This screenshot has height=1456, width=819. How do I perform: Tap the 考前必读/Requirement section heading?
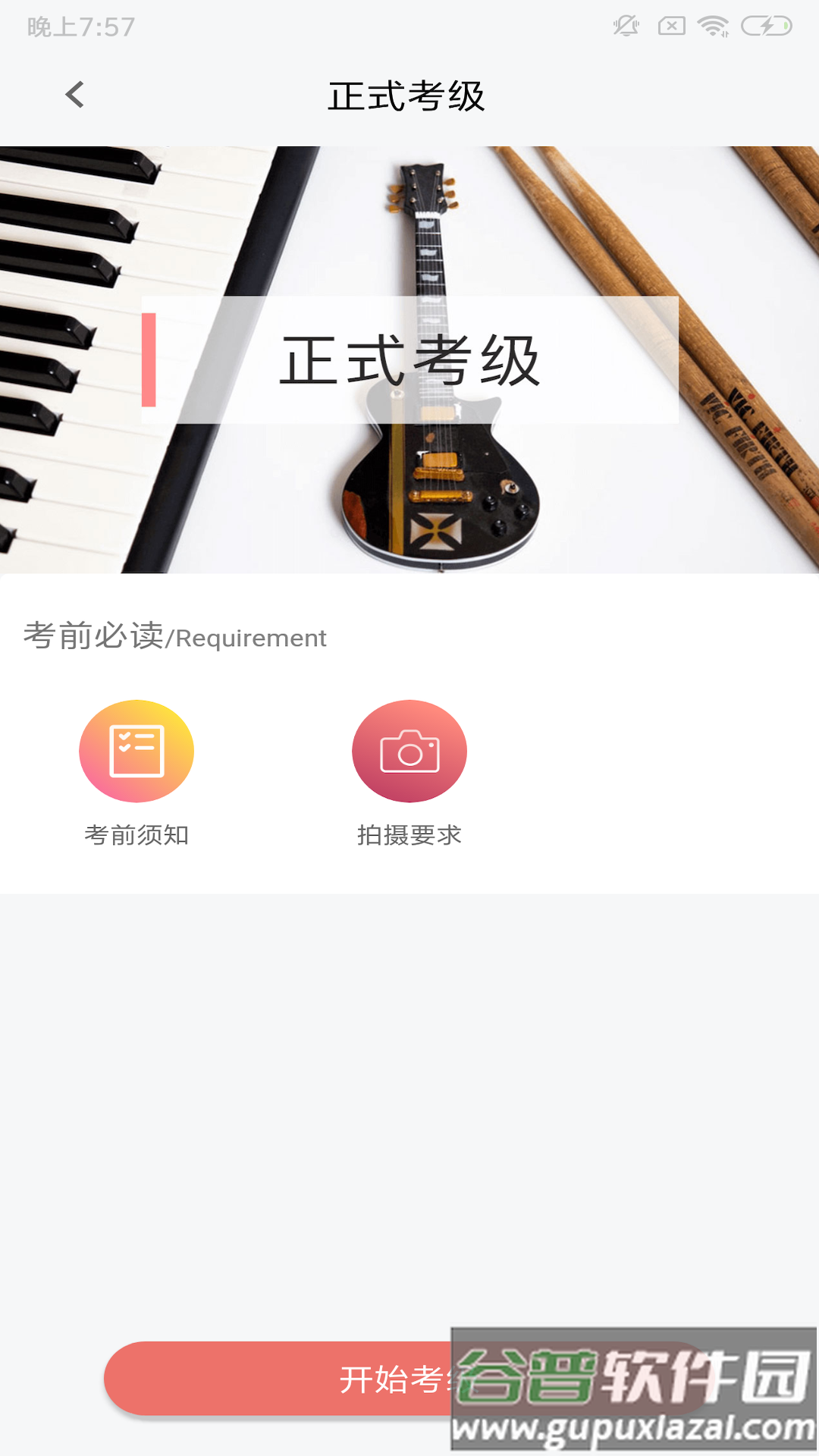pyautogui.click(x=173, y=637)
